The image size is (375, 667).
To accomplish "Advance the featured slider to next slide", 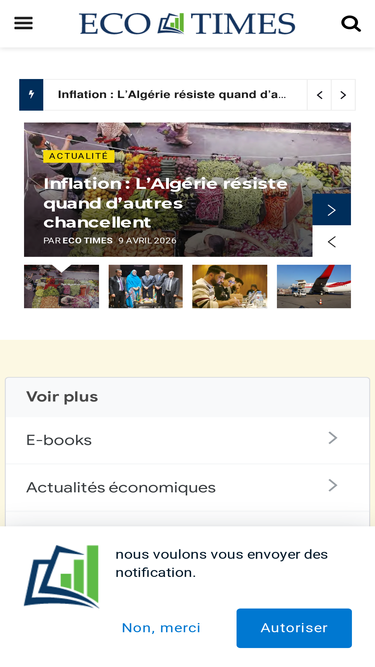I will (332, 210).
